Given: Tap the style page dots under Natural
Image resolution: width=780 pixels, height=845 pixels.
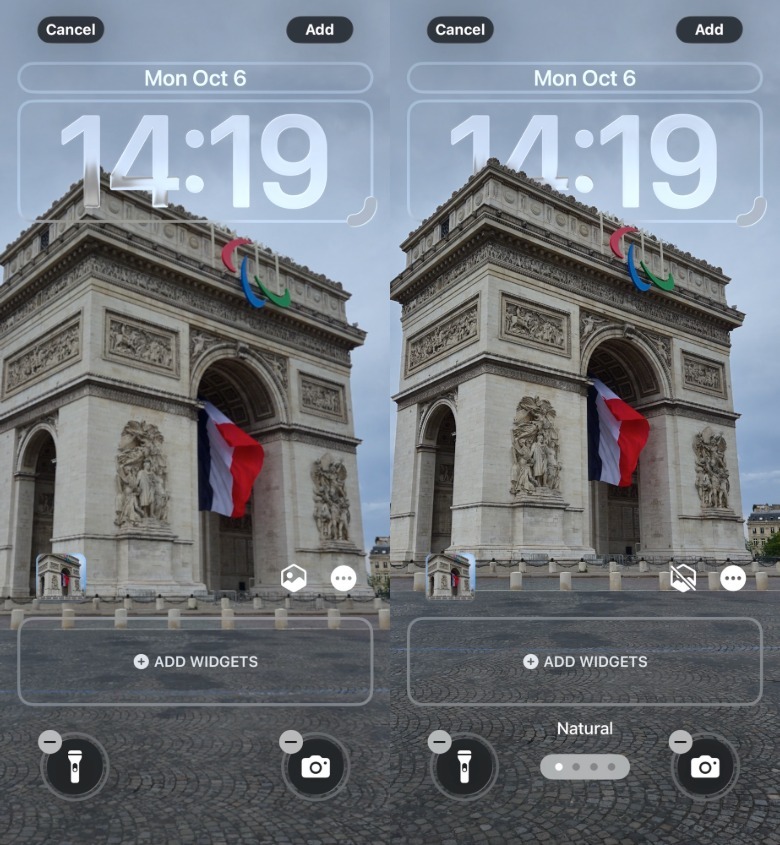Looking at the screenshot, I should click(x=584, y=767).
